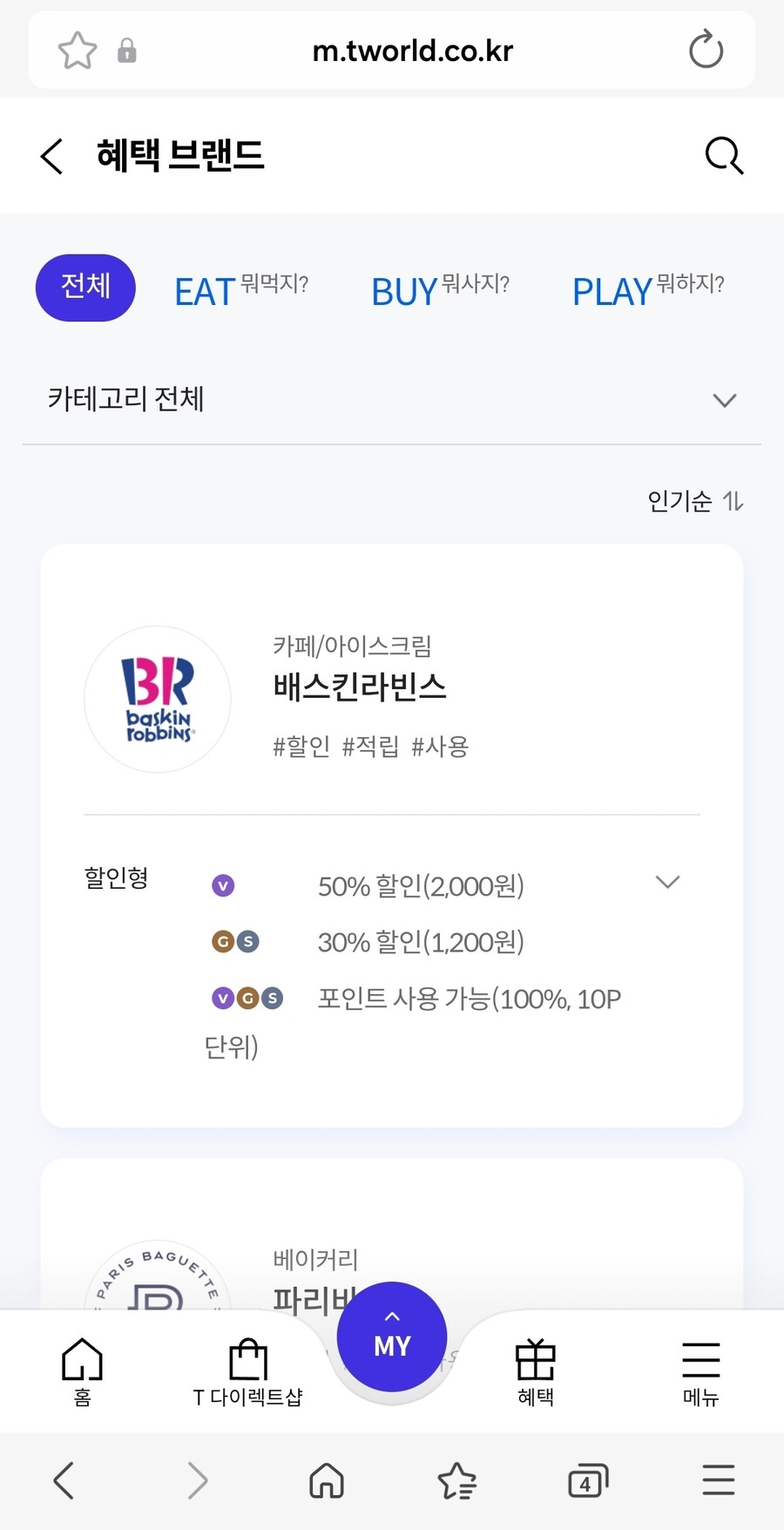This screenshot has width=784, height=1530.
Task: Select the 전체 filter chip
Action: click(85, 288)
